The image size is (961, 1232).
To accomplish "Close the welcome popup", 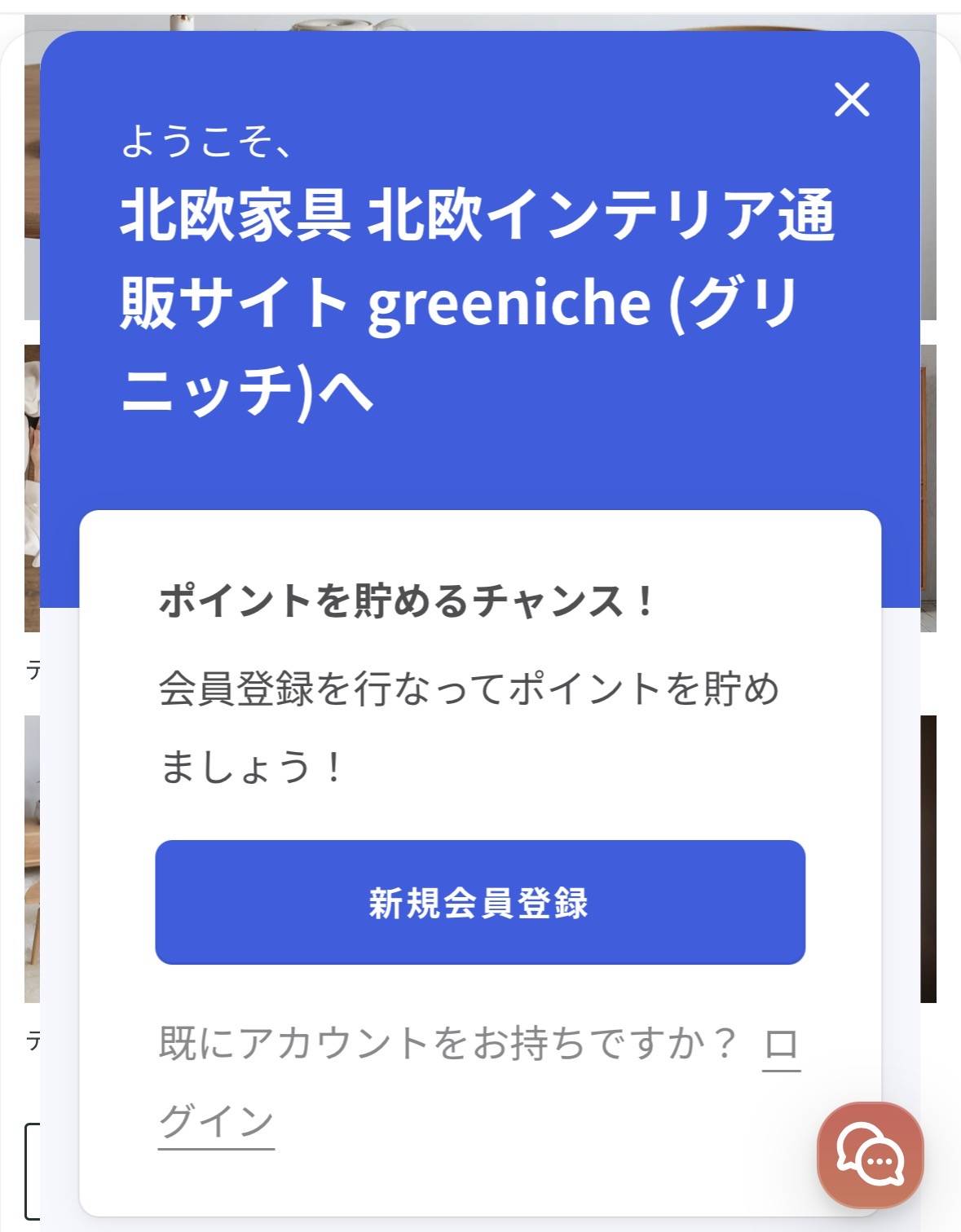I will point(852,99).
